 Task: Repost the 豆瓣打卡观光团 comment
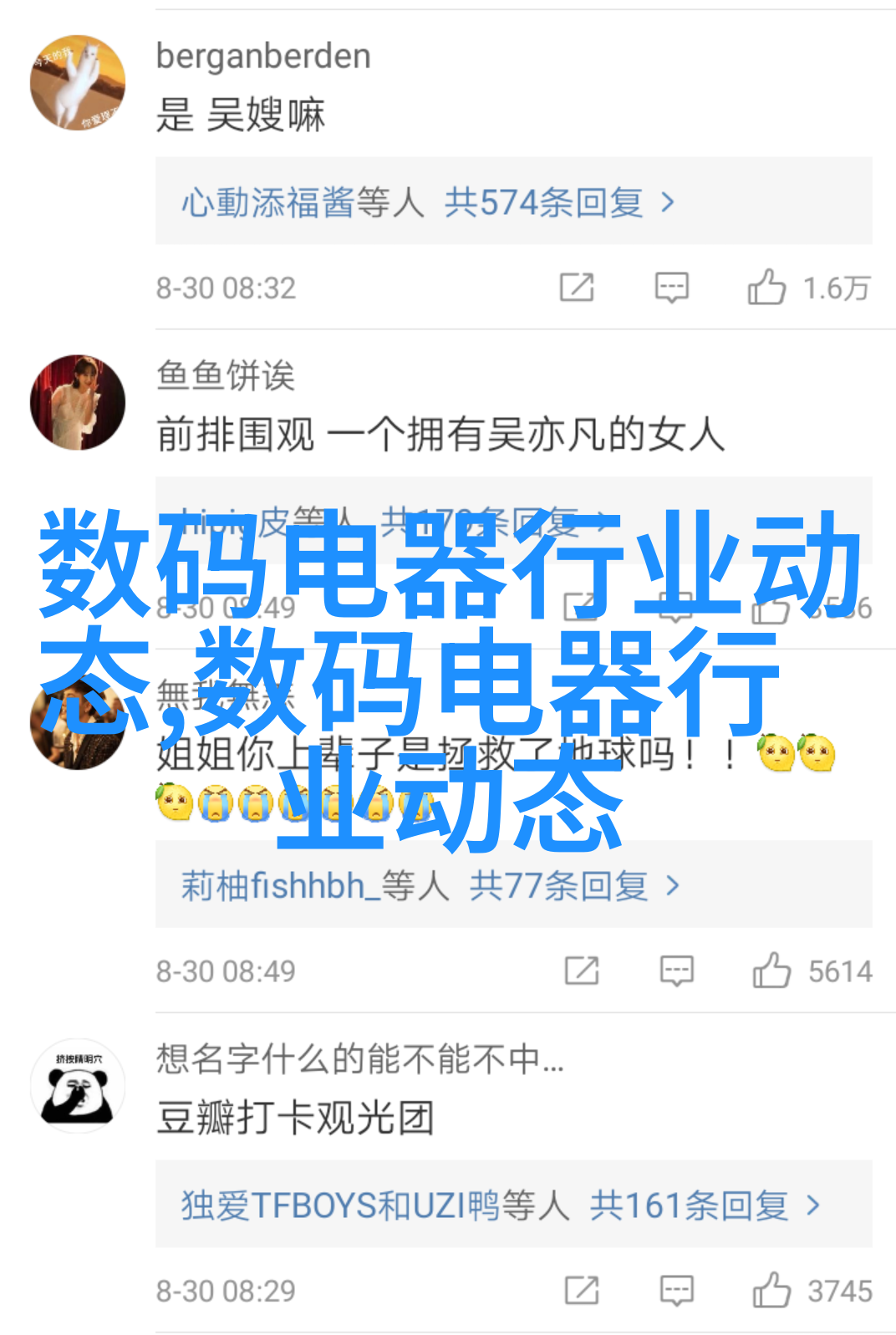[x=582, y=1290]
